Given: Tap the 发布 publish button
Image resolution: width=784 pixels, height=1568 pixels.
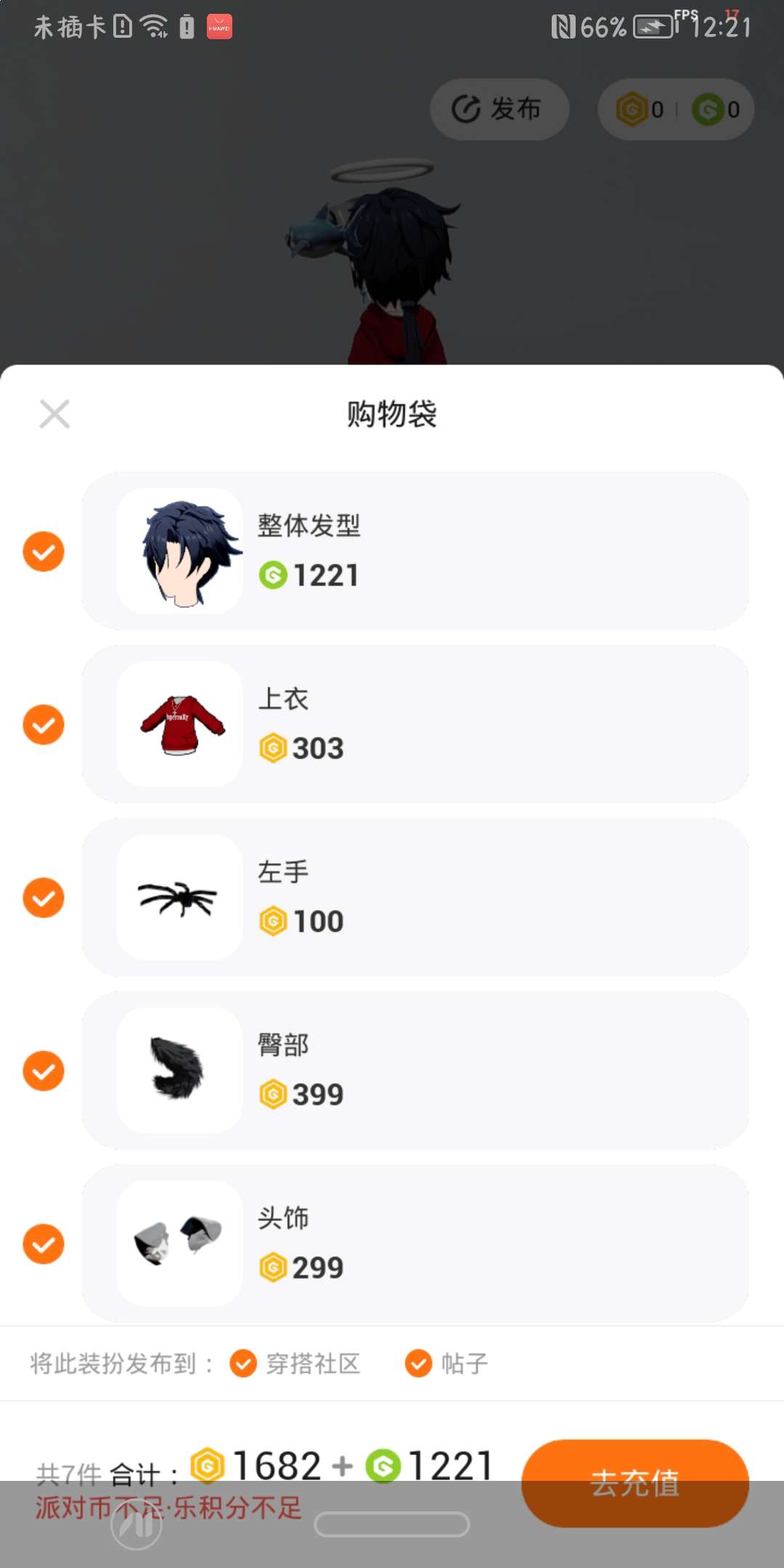Looking at the screenshot, I should point(499,110).
